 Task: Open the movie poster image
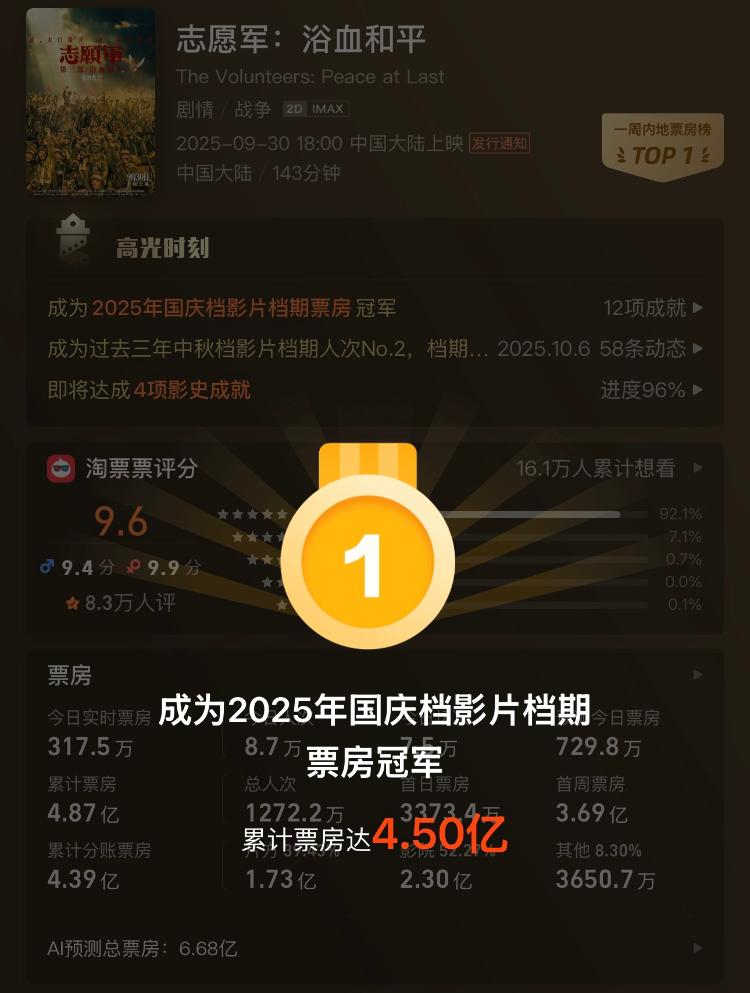[90, 100]
